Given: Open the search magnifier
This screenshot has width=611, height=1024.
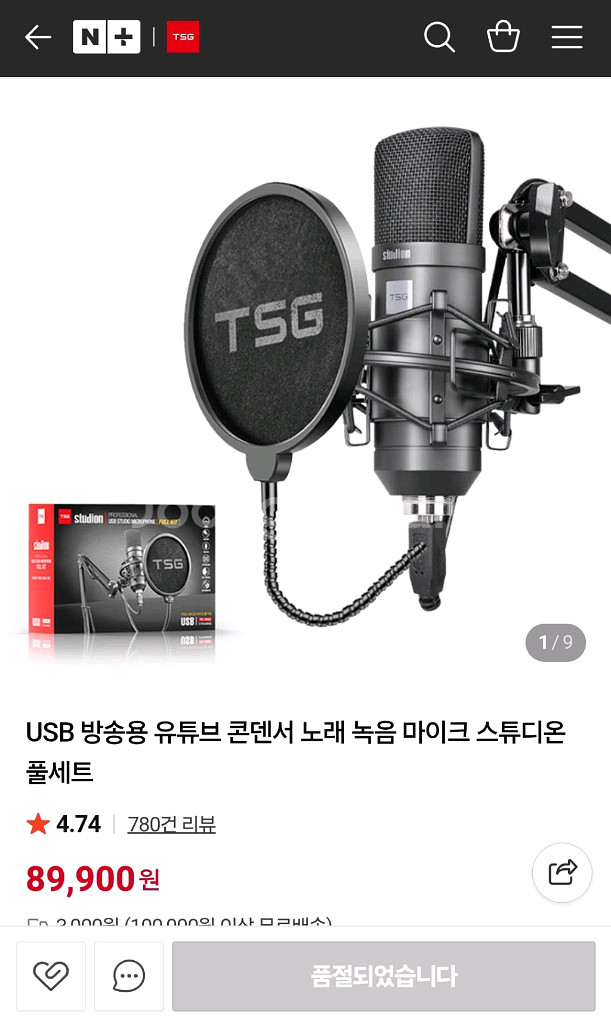Looking at the screenshot, I should coord(439,38).
